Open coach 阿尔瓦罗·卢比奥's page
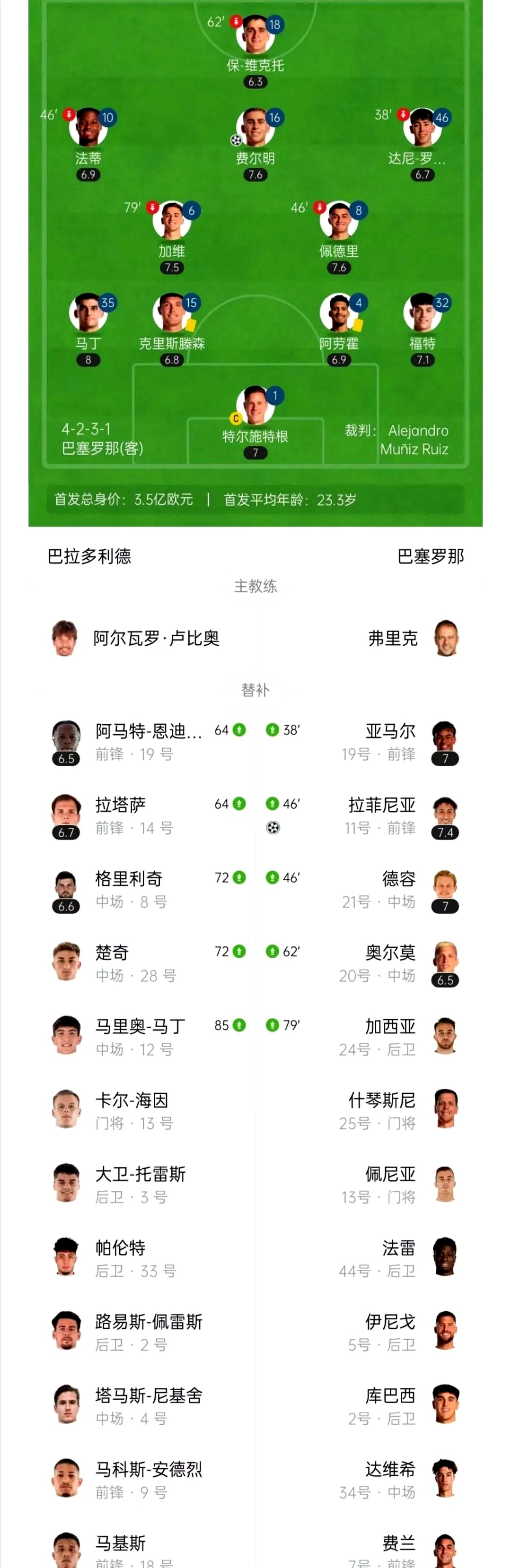 [155, 638]
